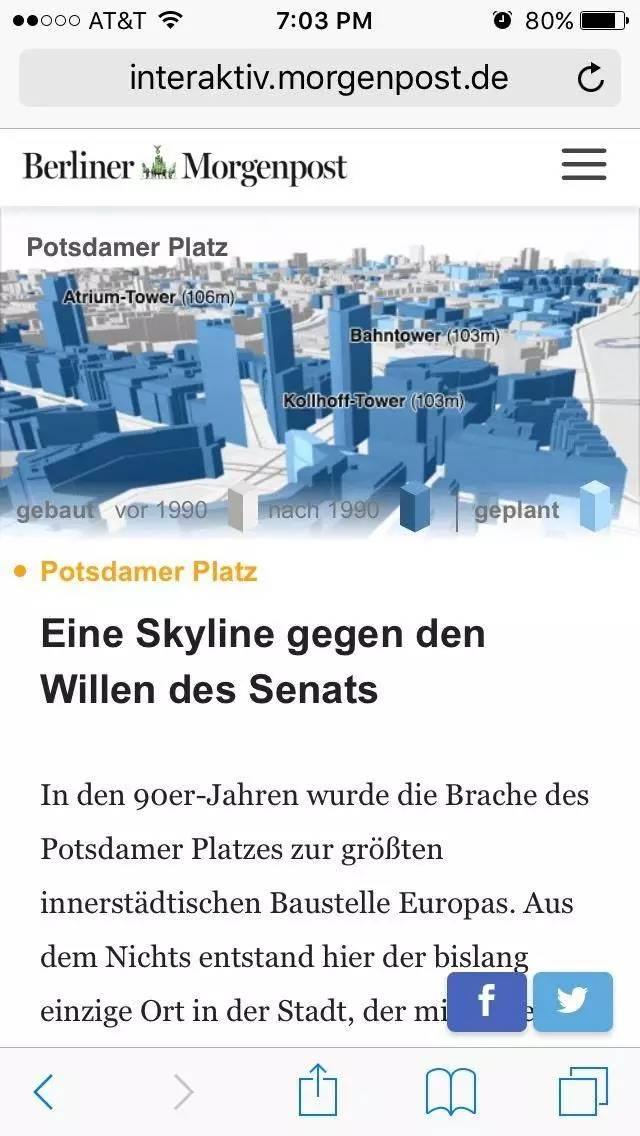
Task: Share the article on Twitter
Action: pyautogui.click(x=573, y=1002)
